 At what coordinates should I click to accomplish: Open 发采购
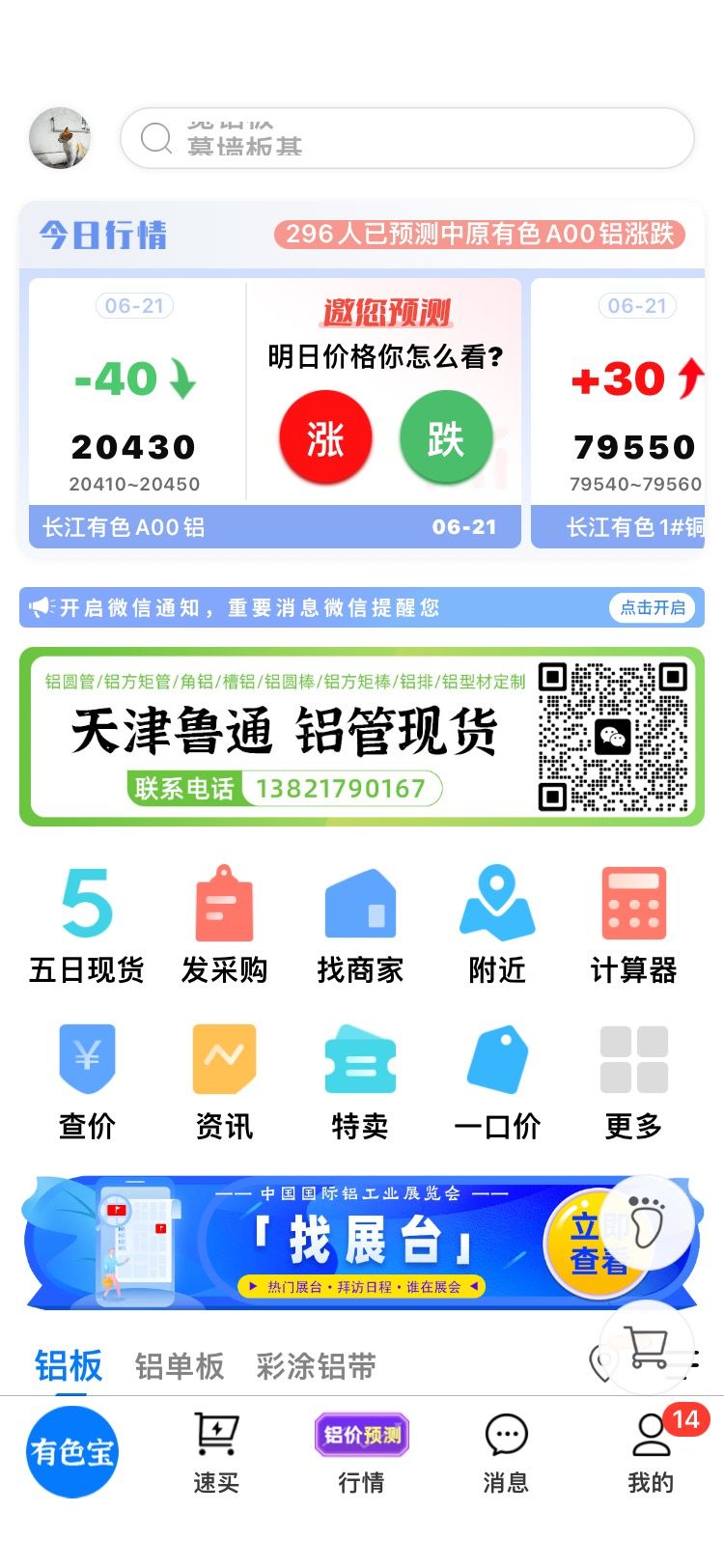pyautogui.click(x=224, y=925)
